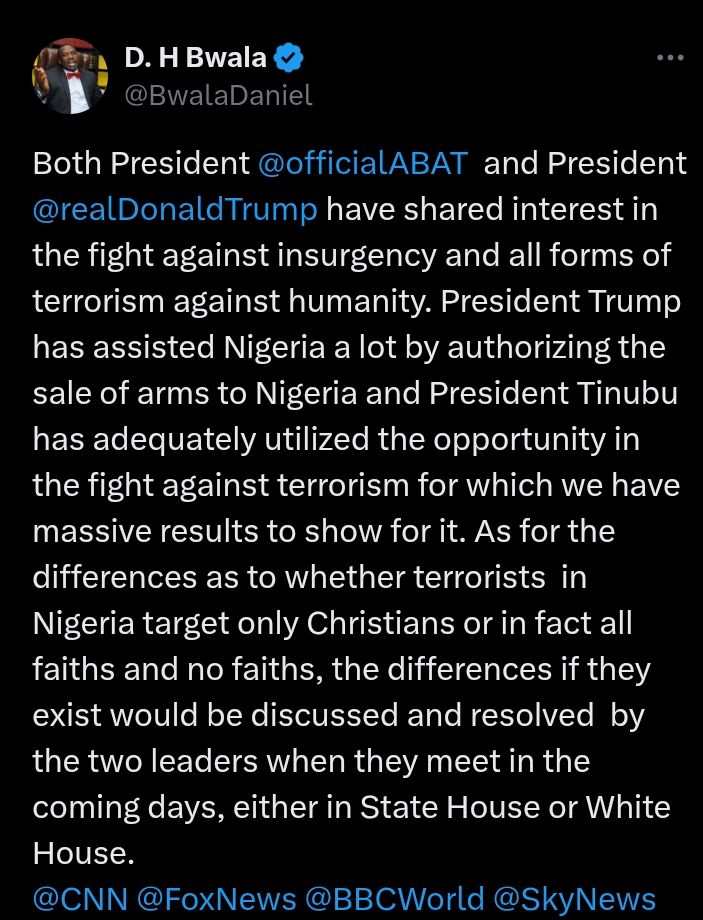Open D. H Bwala's profile picture

coord(70,76)
